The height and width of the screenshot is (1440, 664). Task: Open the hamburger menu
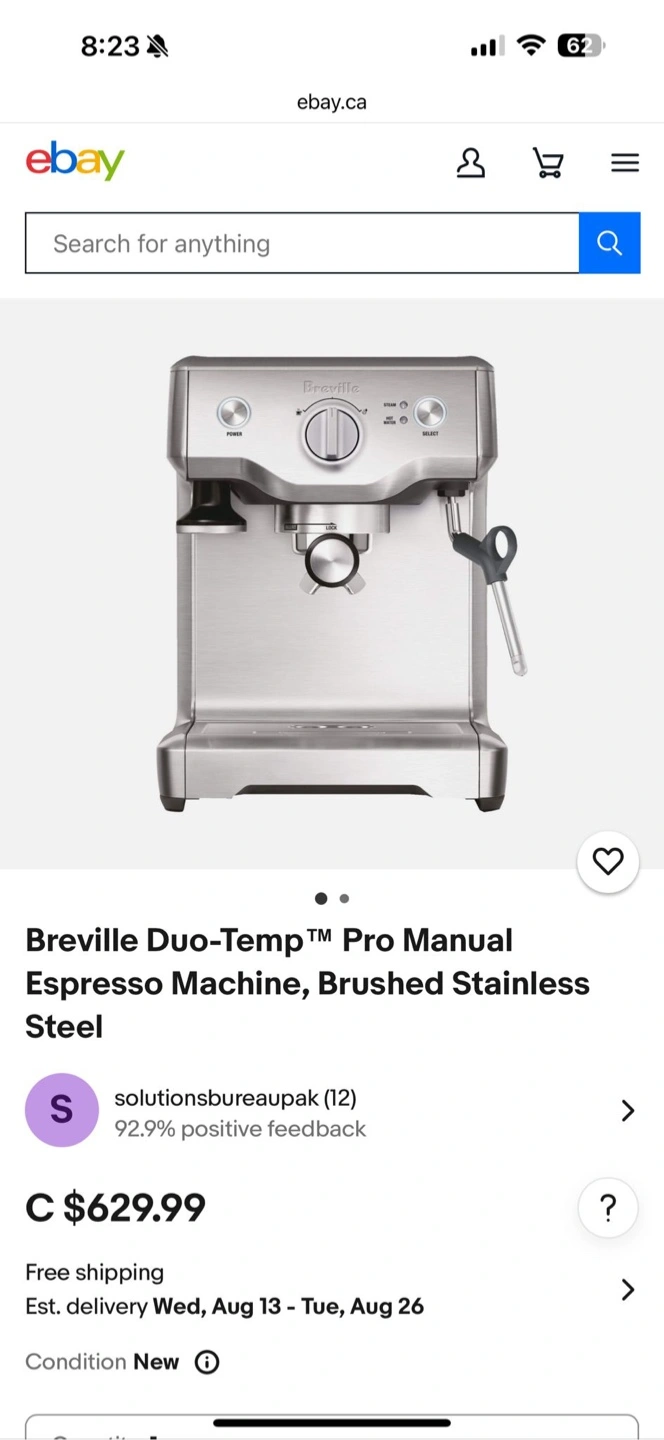pos(625,162)
